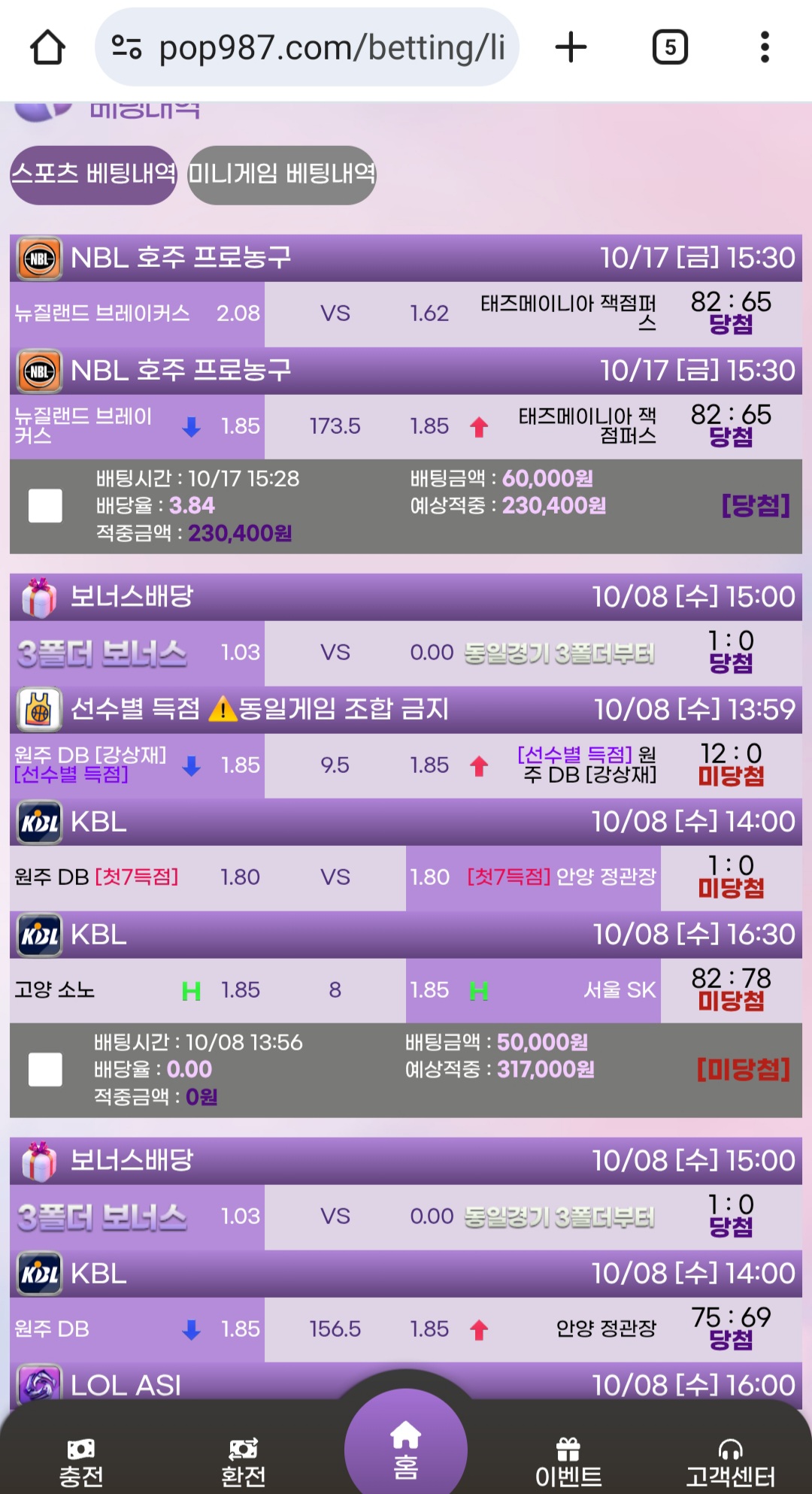Open 환전 in the bottom bar
Image resolution: width=812 pixels, height=1494 pixels.
pos(243,1462)
